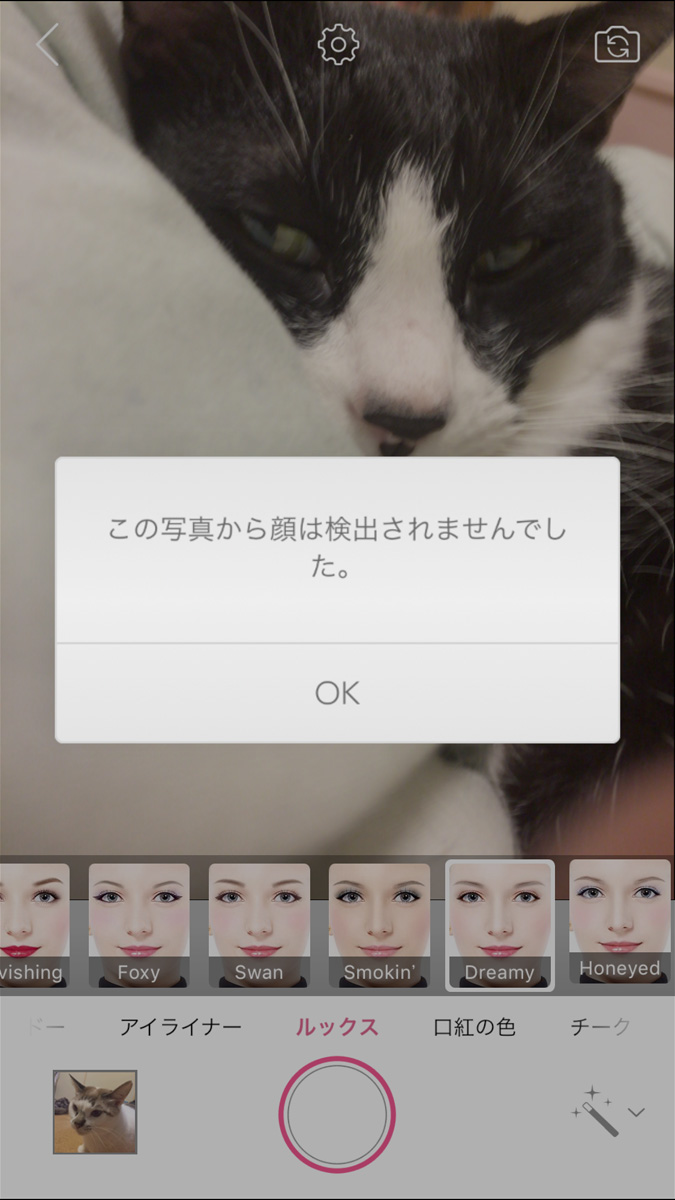The image size is (675, 1200).
Task: Select the Foxy look
Action: (x=139, y=925)
